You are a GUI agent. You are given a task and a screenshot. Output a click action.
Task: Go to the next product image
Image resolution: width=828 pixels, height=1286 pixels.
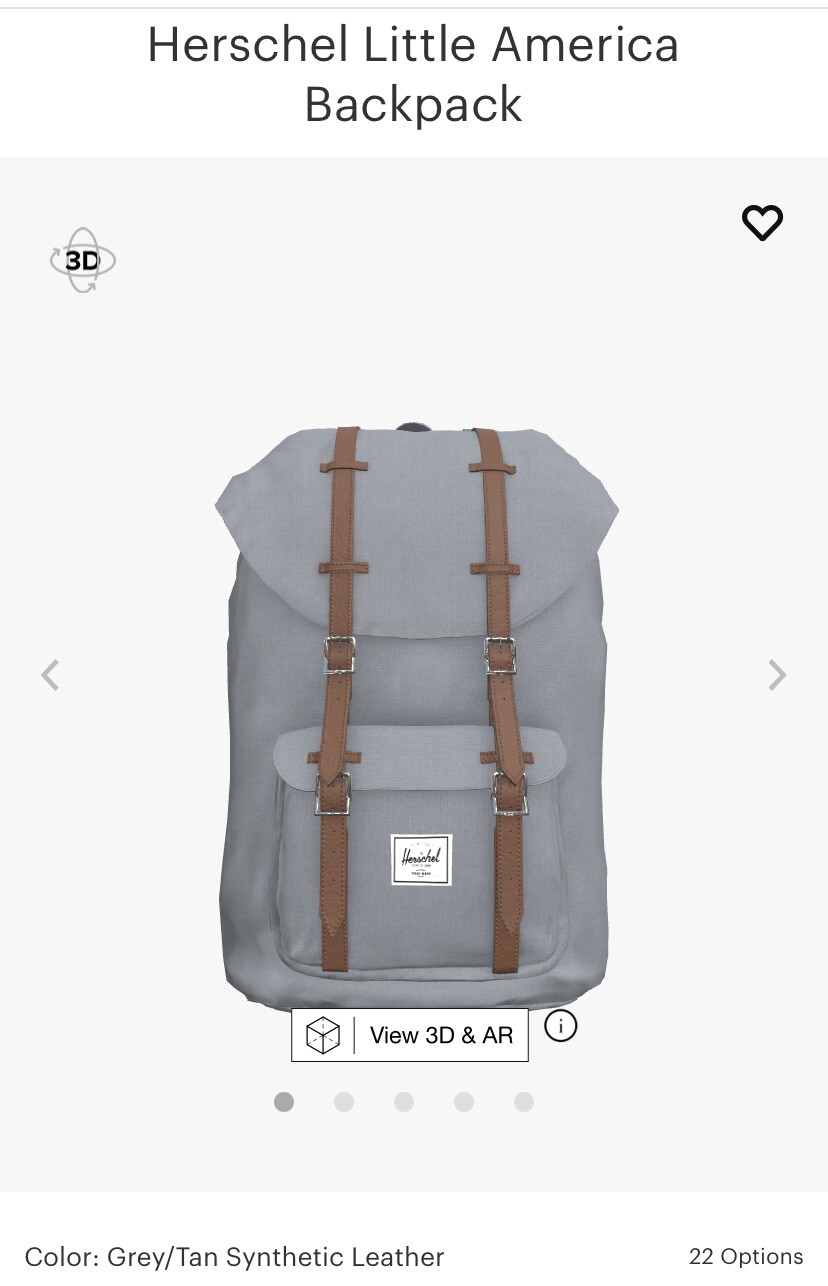777,675
